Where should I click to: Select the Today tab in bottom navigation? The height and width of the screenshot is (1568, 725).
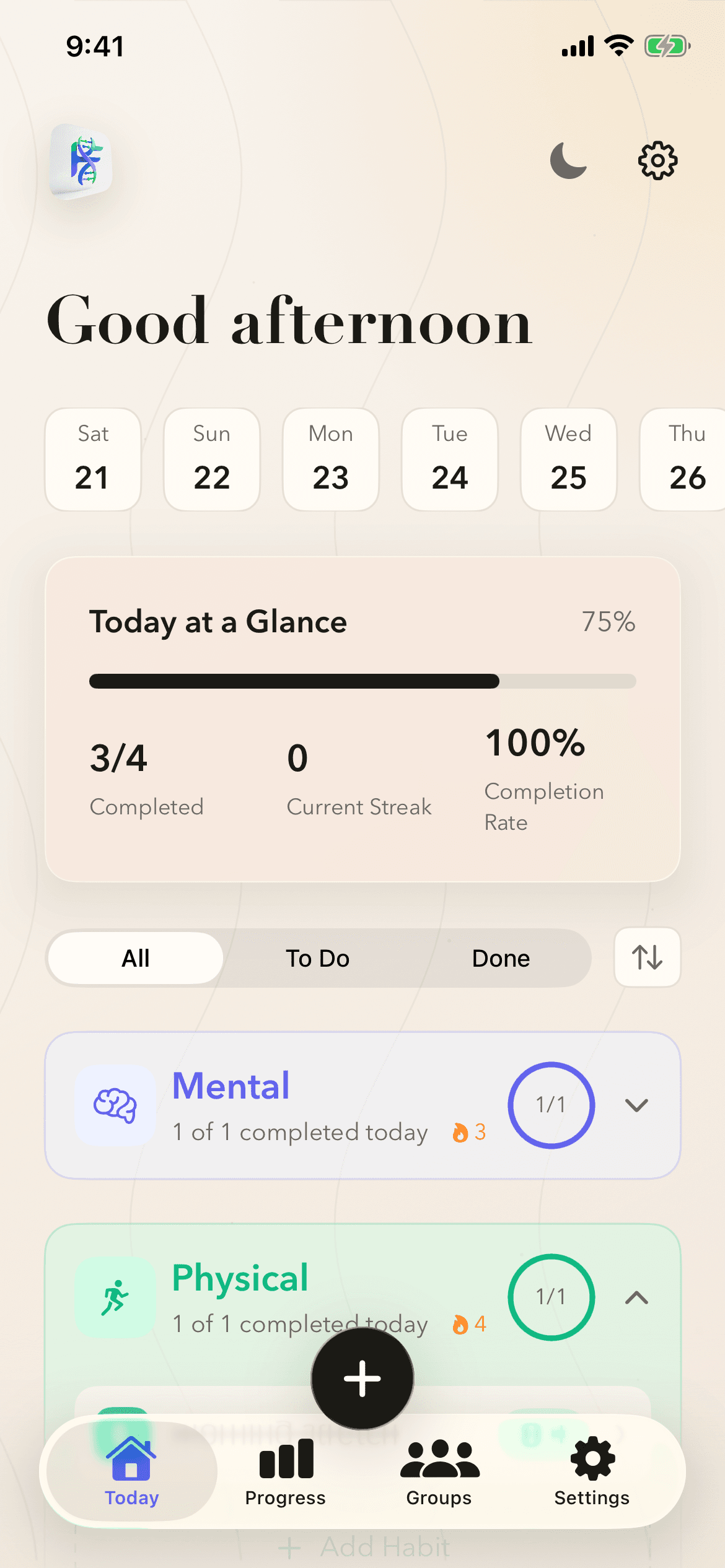click(130, 1471)
